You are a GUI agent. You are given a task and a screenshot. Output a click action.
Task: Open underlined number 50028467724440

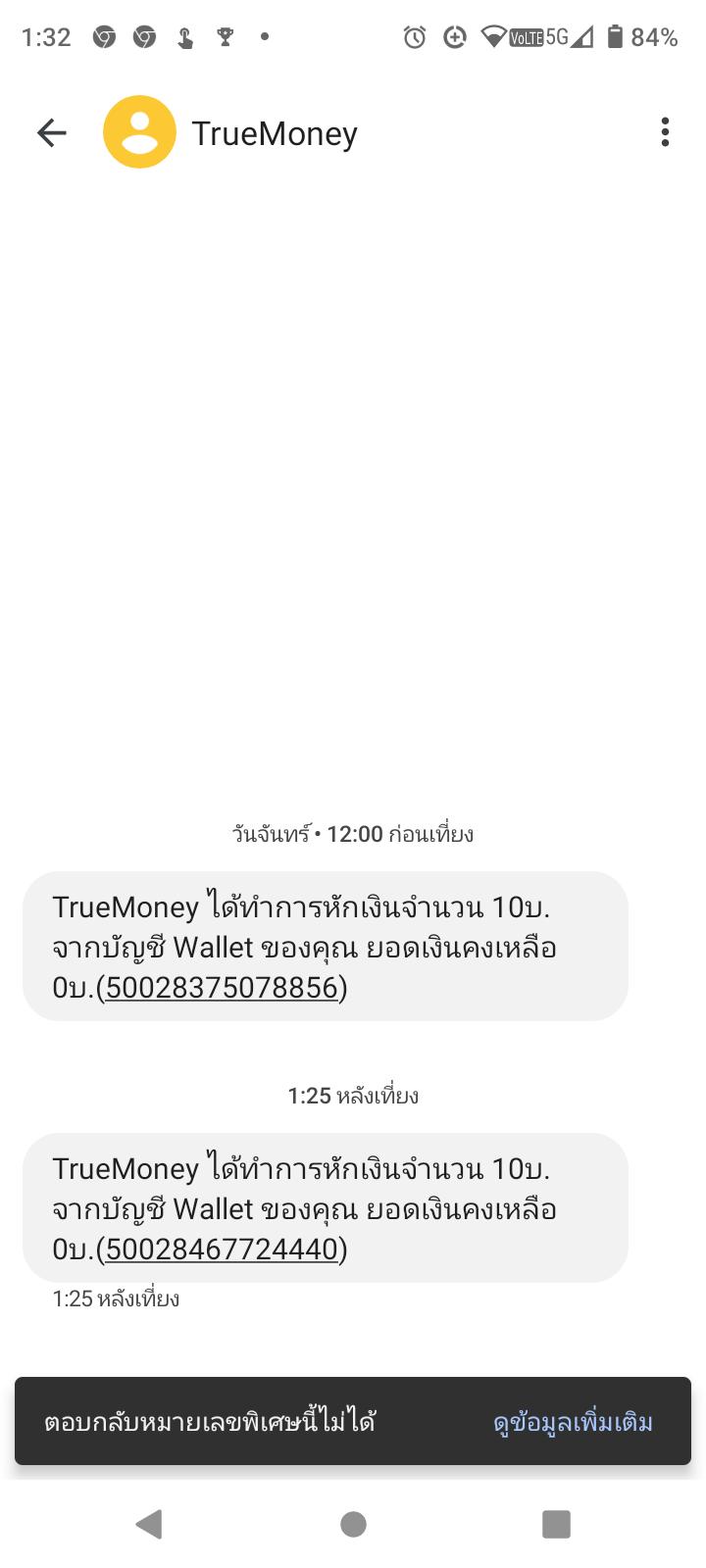point(222,1249)
